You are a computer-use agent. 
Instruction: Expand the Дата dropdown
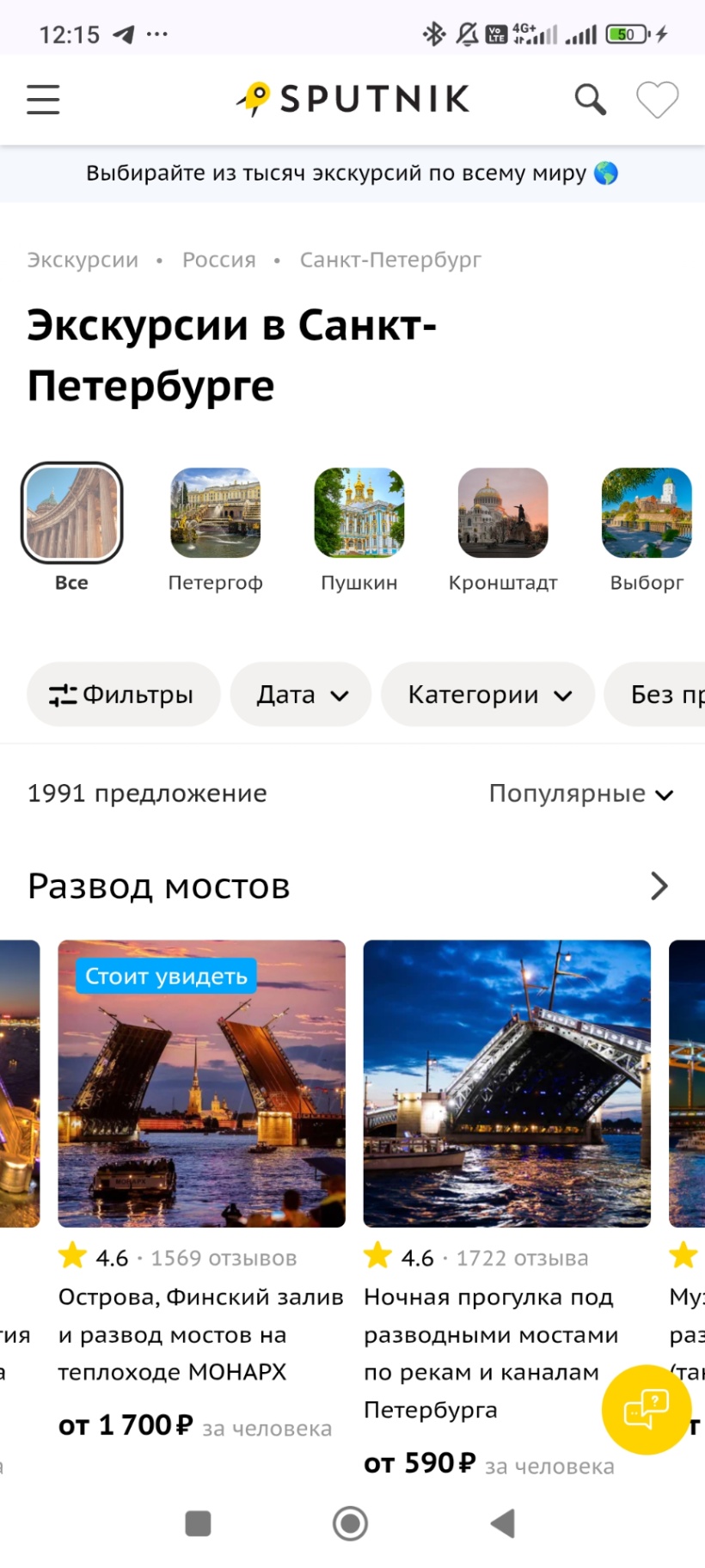point(301,695)
